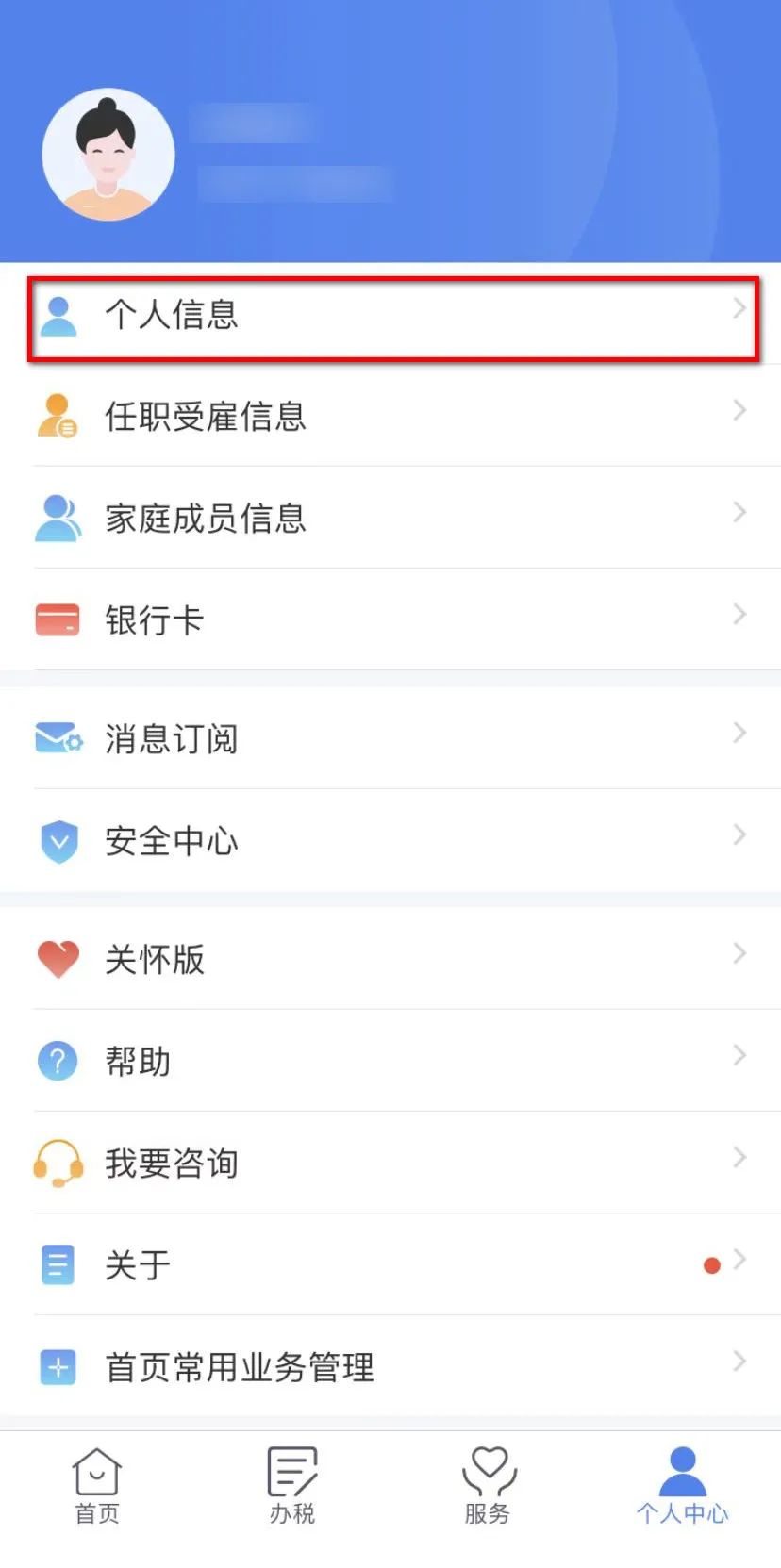Switch to the 办税 tab
The image size is (781, 1568).
coord(292,1486)
